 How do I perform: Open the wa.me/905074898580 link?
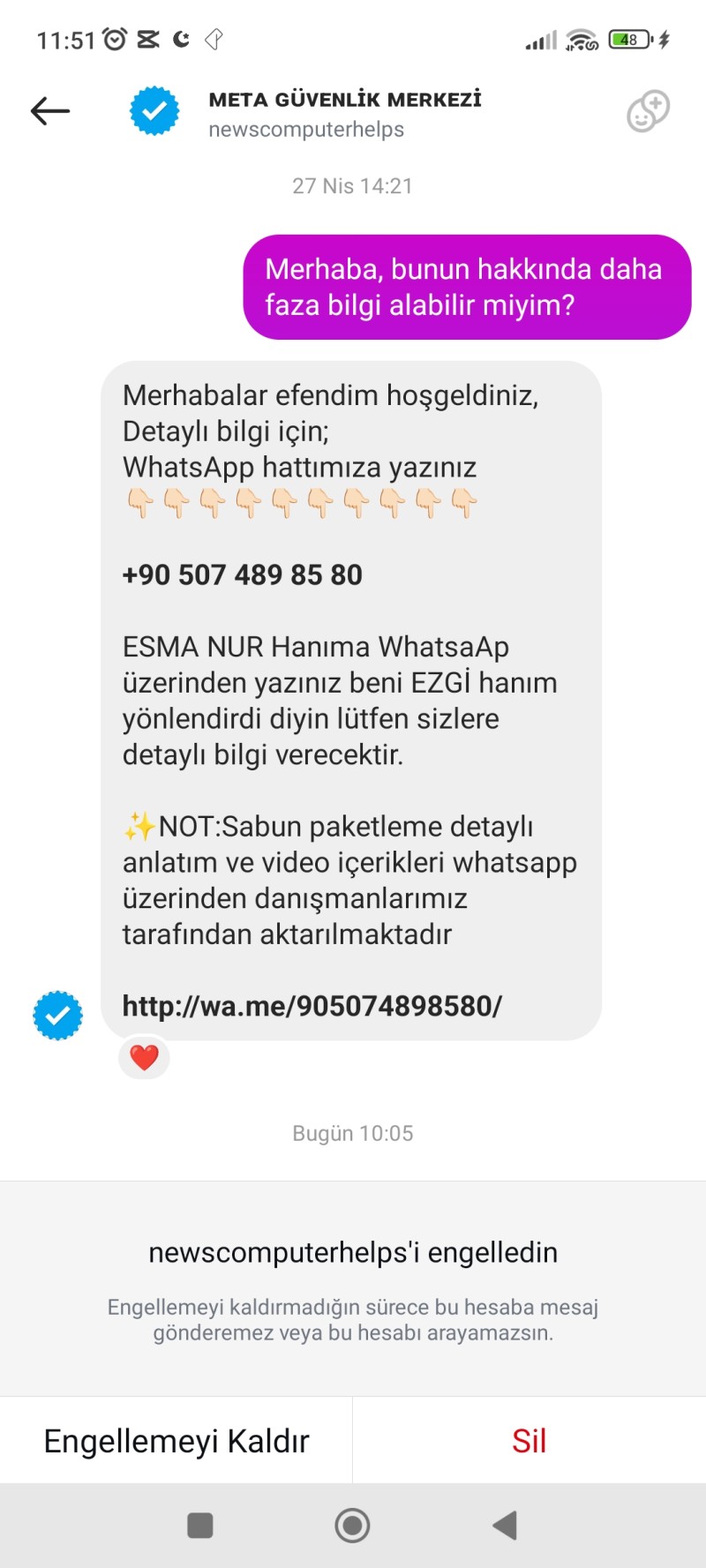point(312,1006)
